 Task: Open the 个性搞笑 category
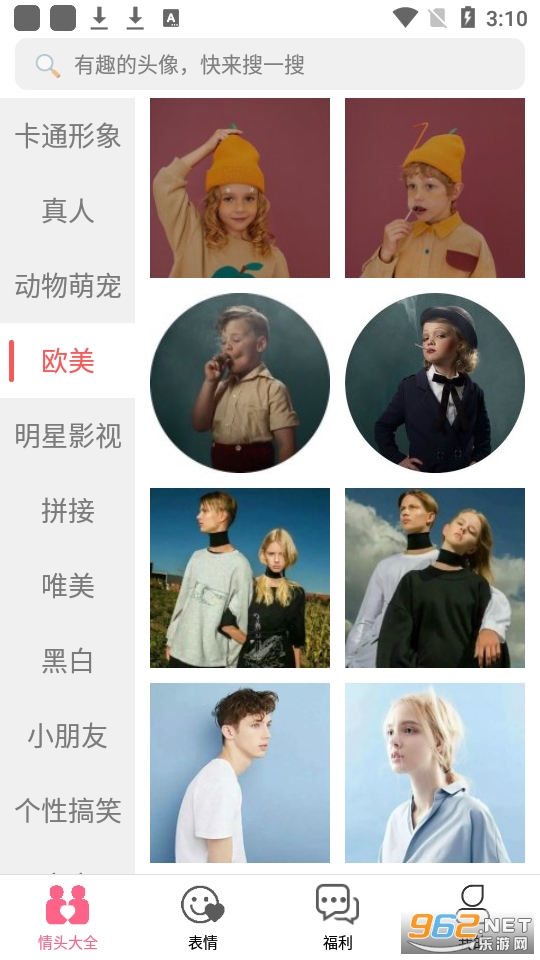(67, 811)
